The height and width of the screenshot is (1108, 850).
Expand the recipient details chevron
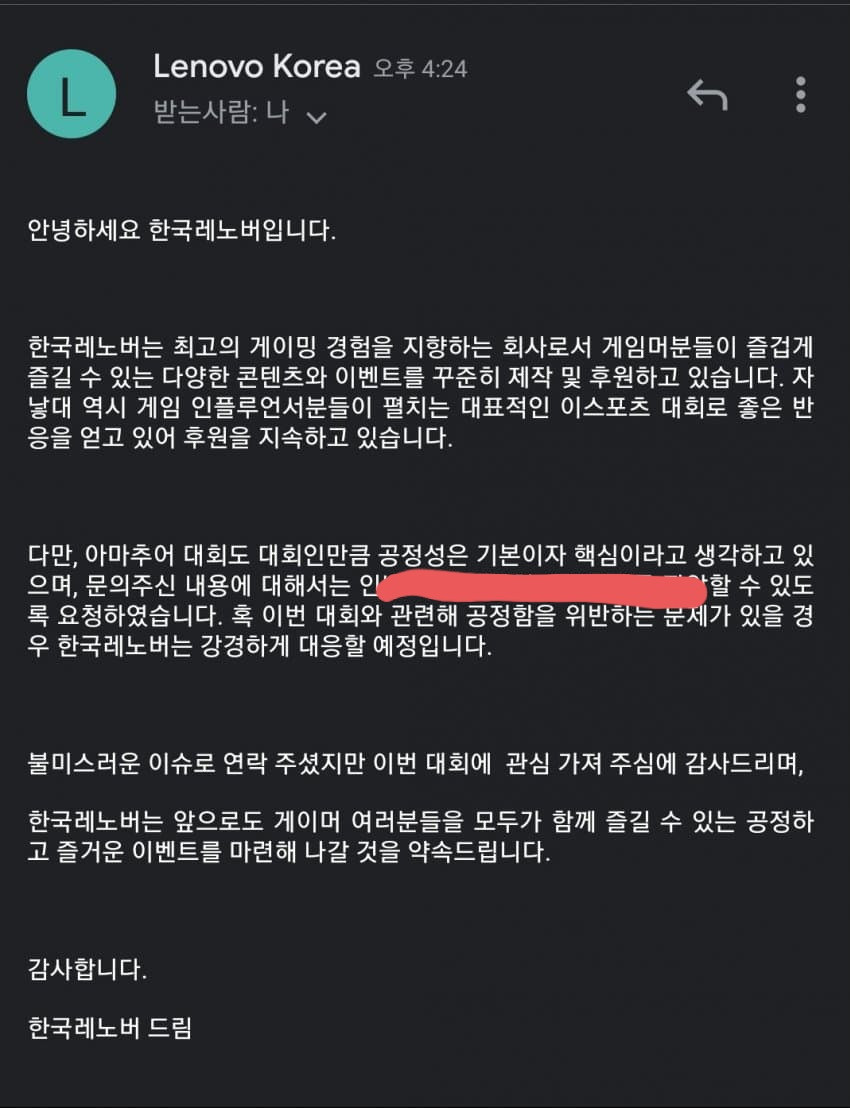316,118
